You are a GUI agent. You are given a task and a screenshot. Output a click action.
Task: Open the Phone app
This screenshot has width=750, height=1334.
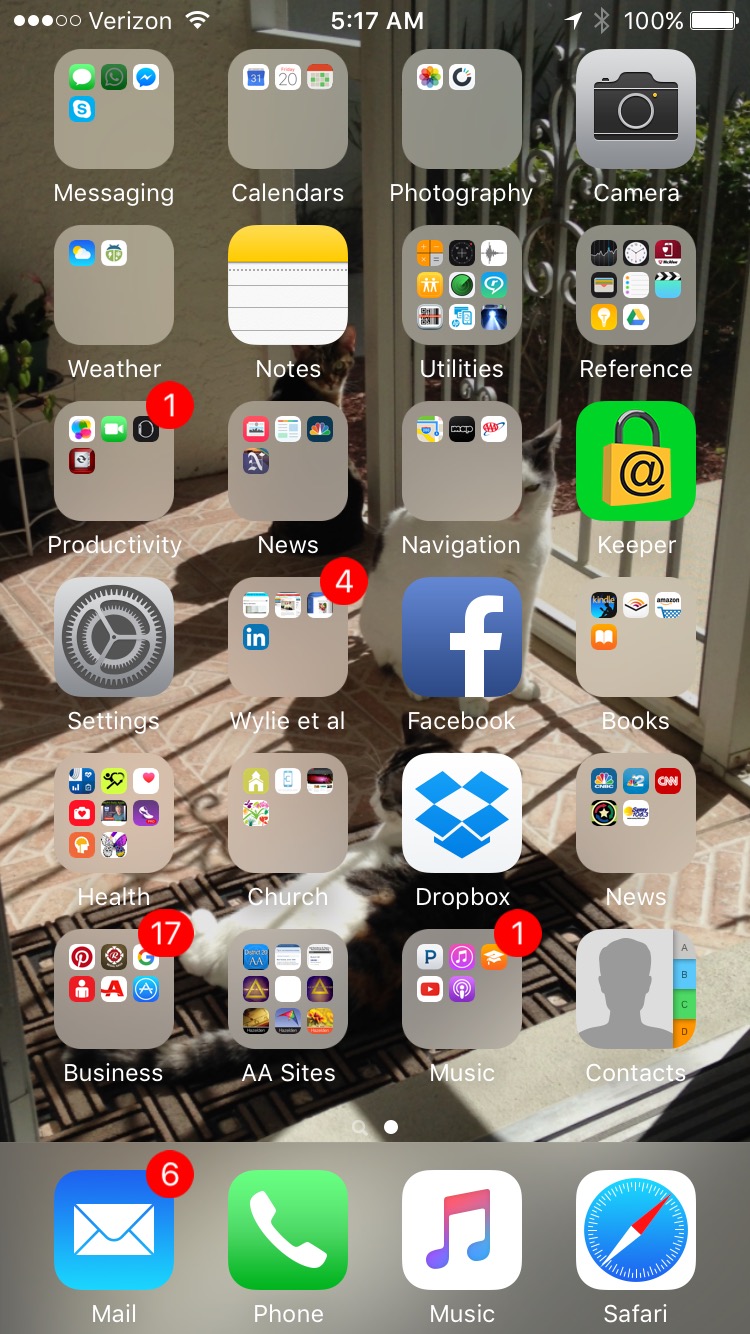(x=288, y=1230)
